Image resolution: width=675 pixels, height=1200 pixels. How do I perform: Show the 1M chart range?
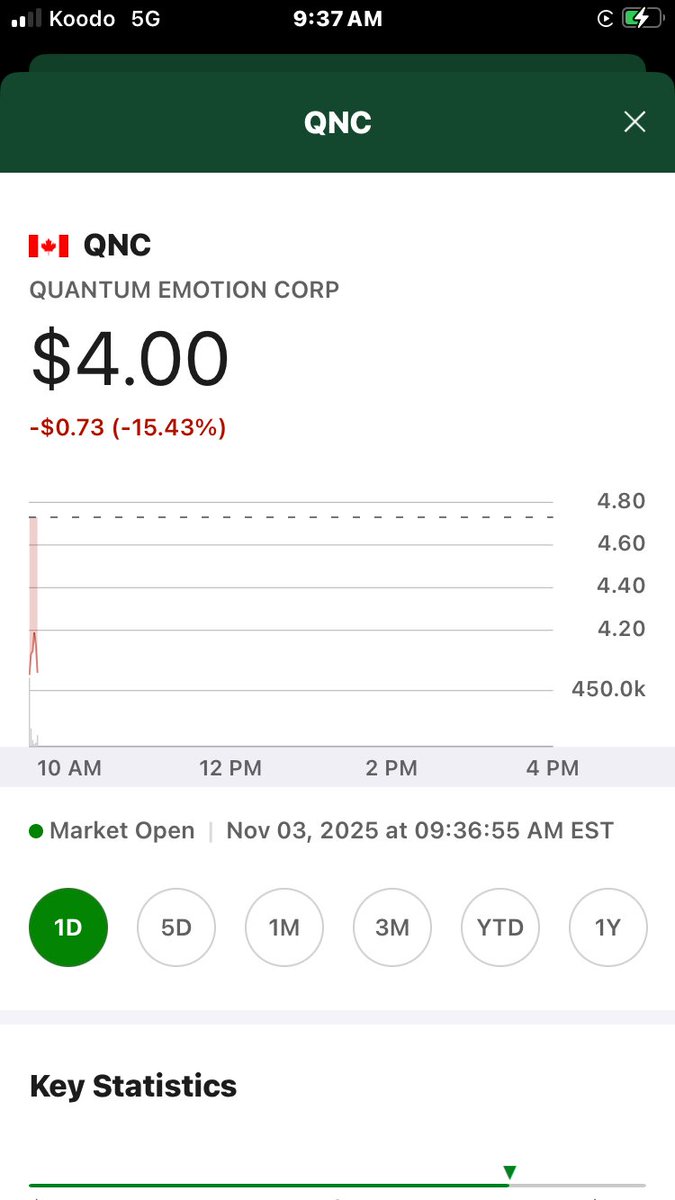click(x=284, y=927)
